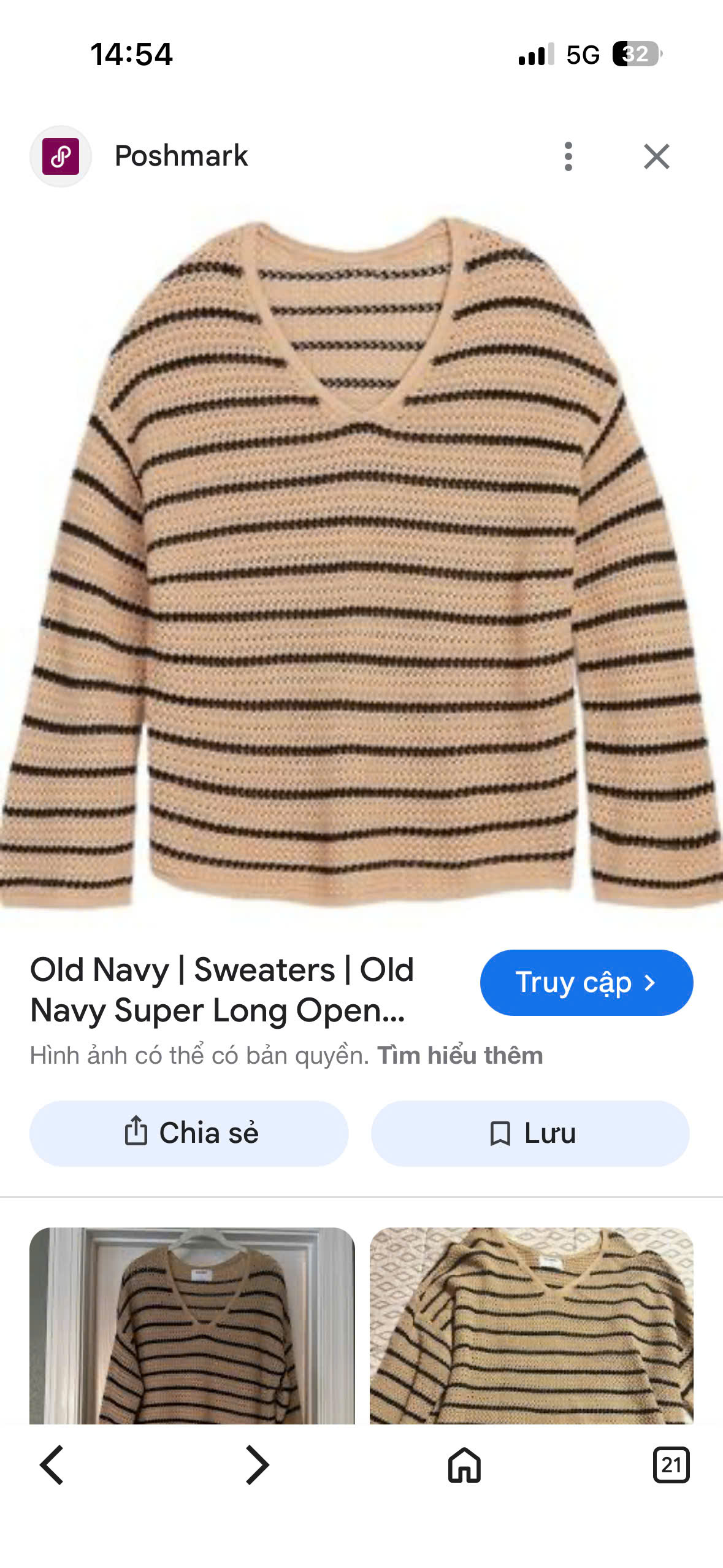Select the Poshmark label at the top
The width and height of the screenshot is (723, 1568).
click(x=181, y=155)
